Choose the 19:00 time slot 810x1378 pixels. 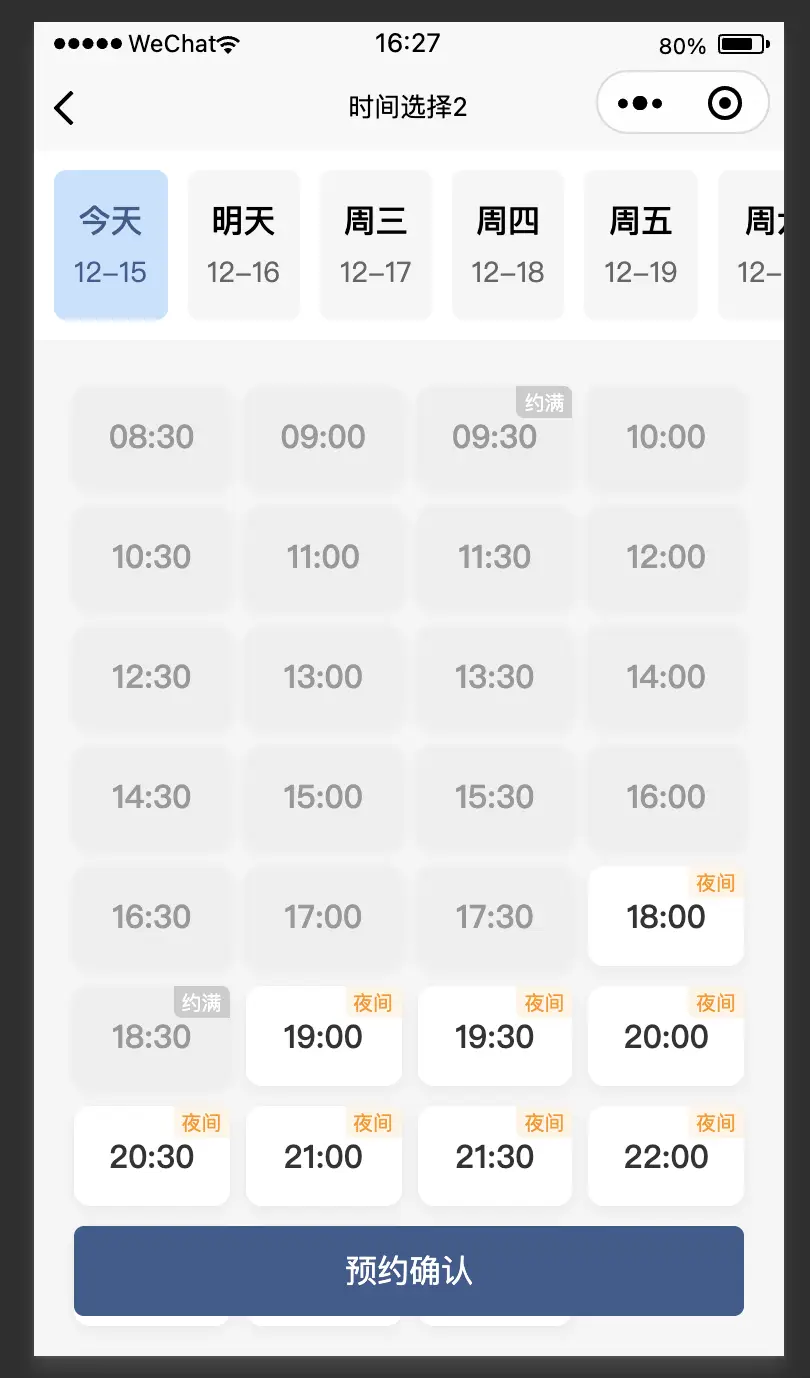click(323, 1037)
